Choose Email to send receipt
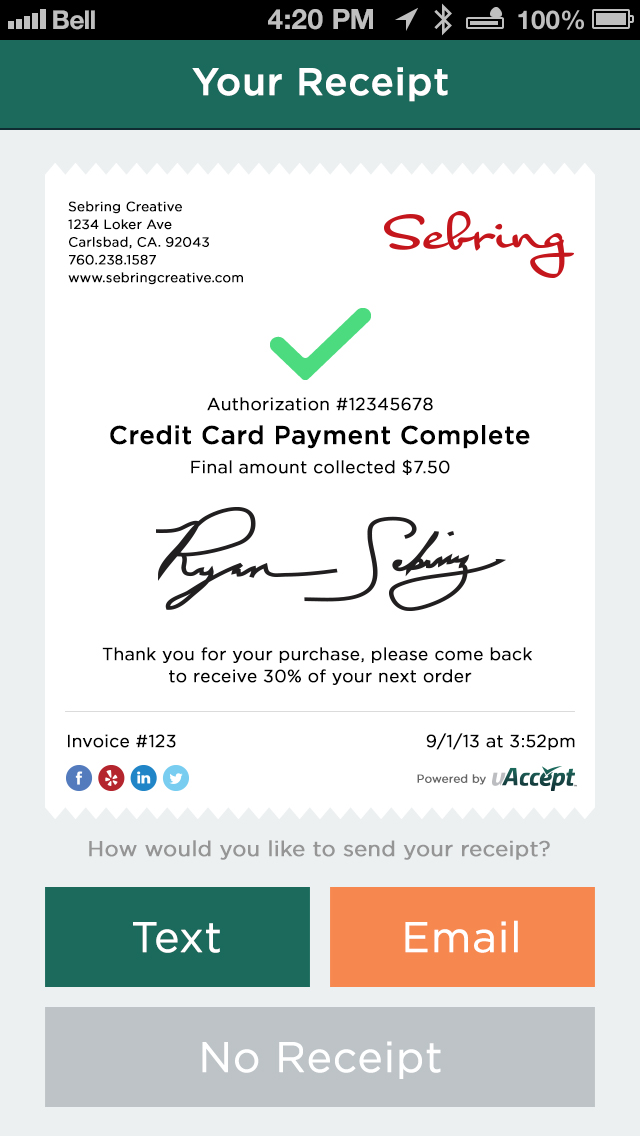Screen dimensions: 640x1136 click(462, 937)
